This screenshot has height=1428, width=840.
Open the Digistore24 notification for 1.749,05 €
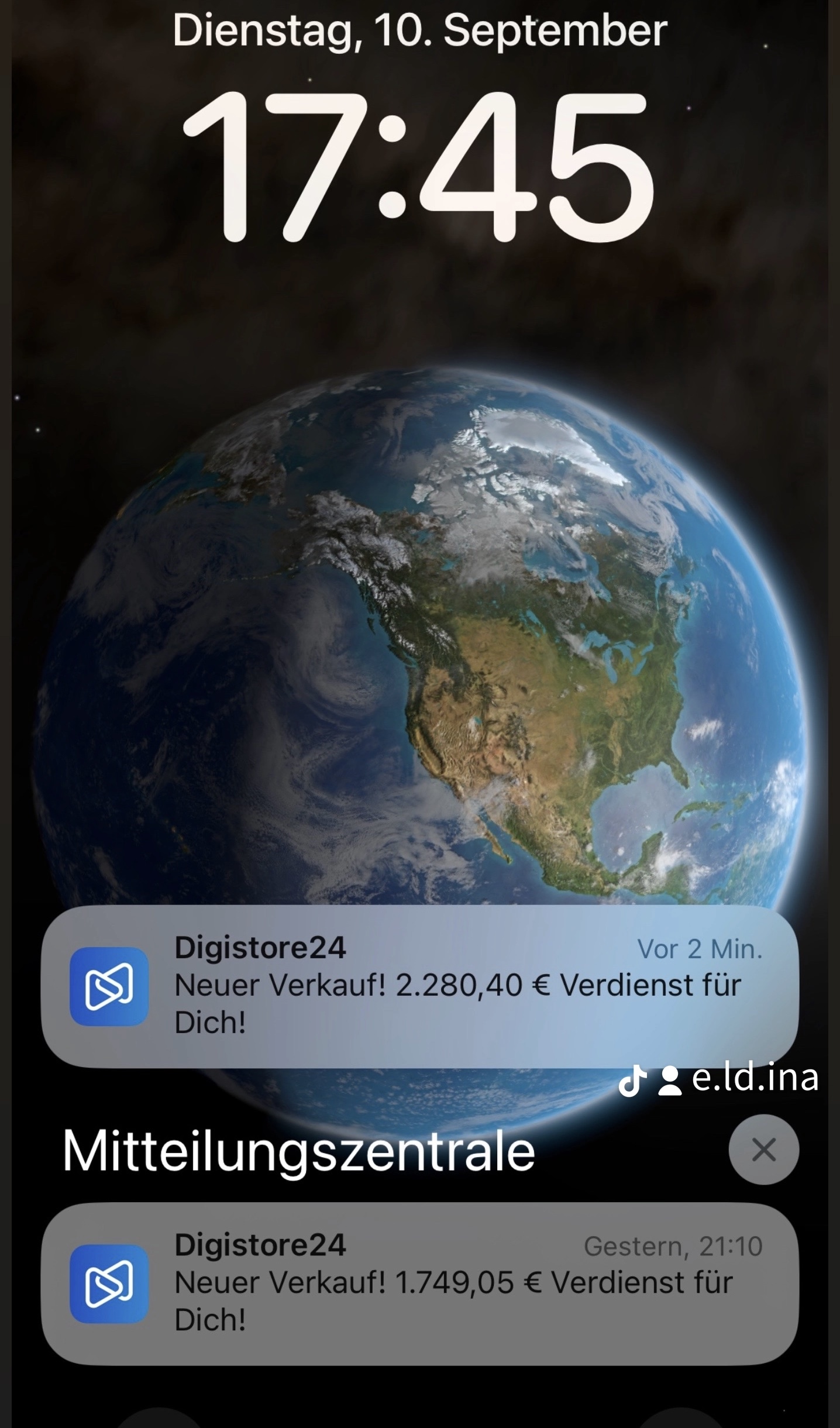(419, 1283)
